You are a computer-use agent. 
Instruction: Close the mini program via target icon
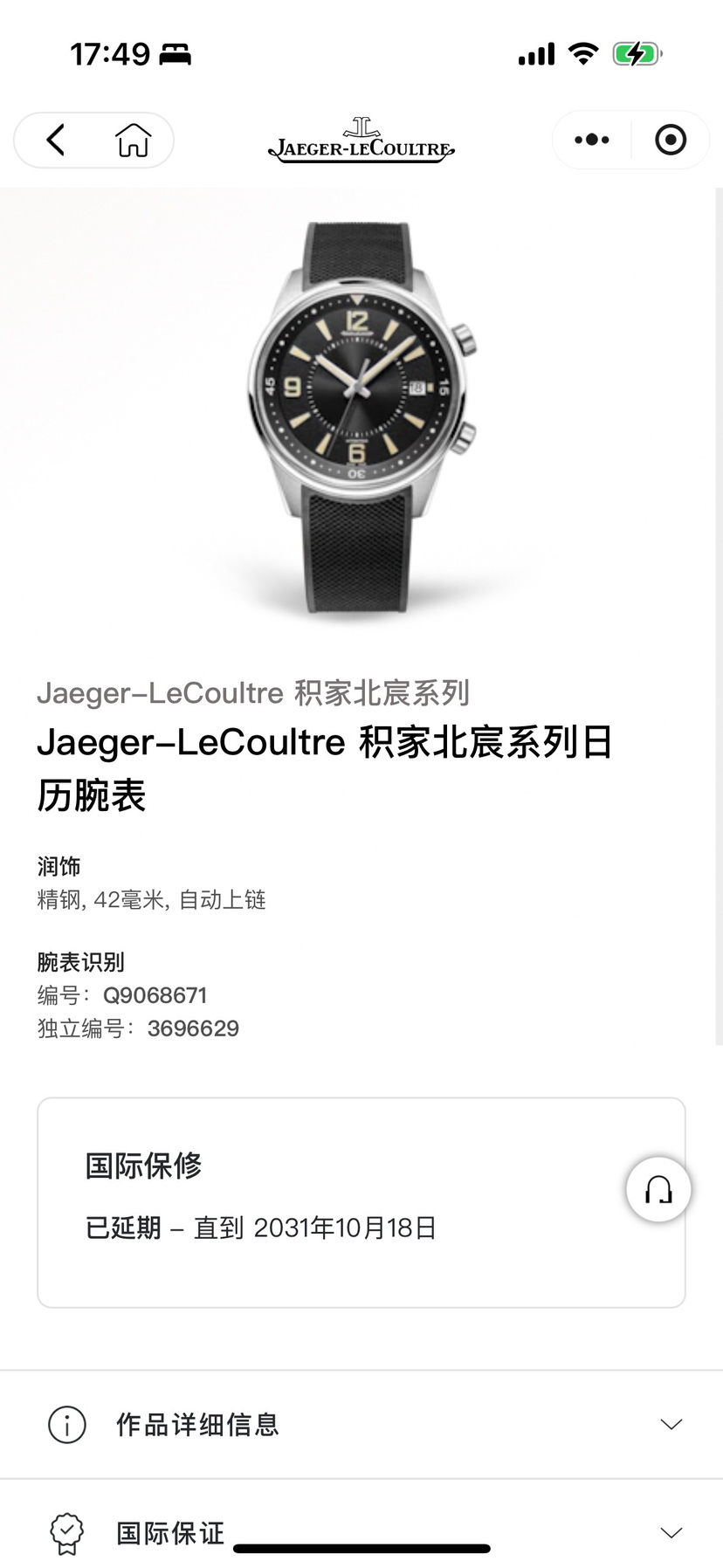tap(670, 140)
